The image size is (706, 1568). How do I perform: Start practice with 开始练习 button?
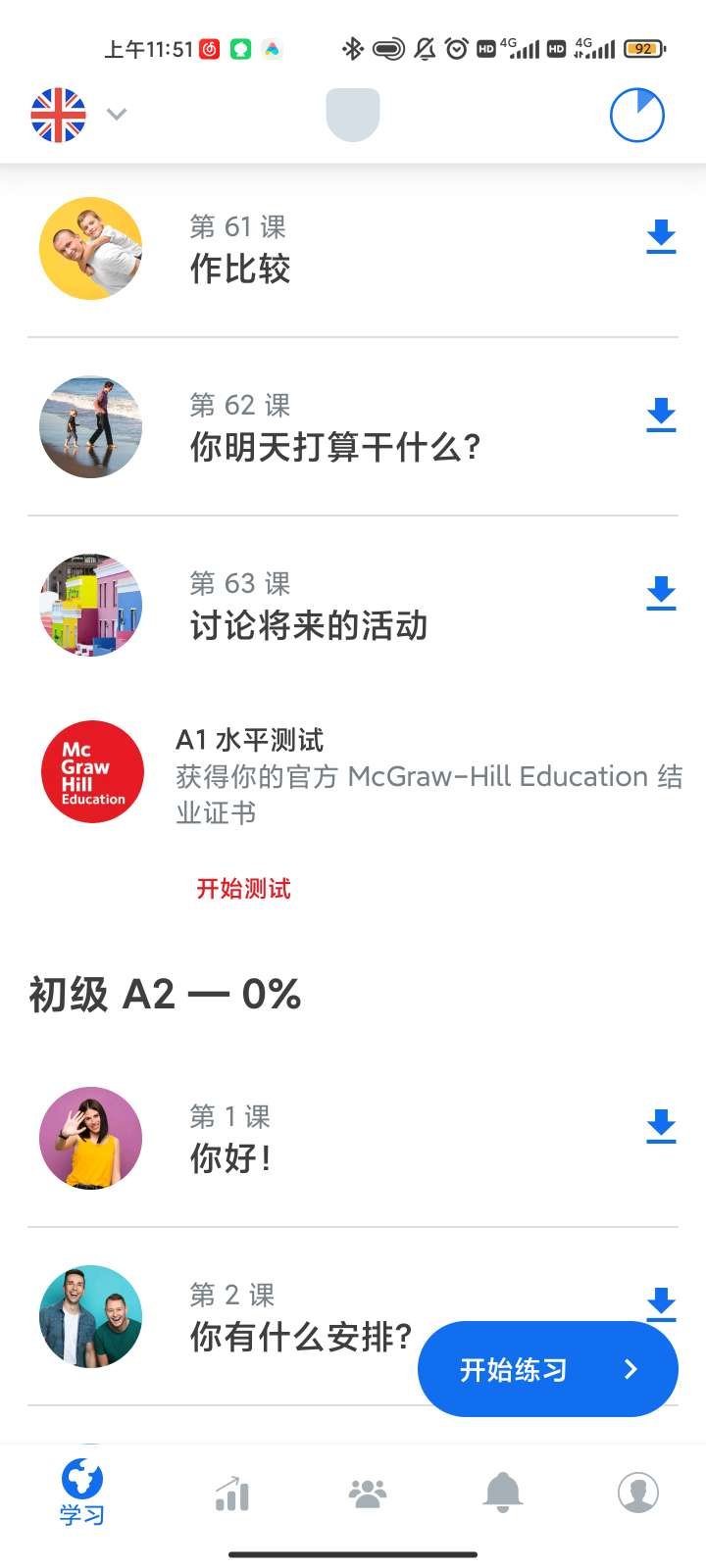pyautogui.click(x=547, y=1369)
